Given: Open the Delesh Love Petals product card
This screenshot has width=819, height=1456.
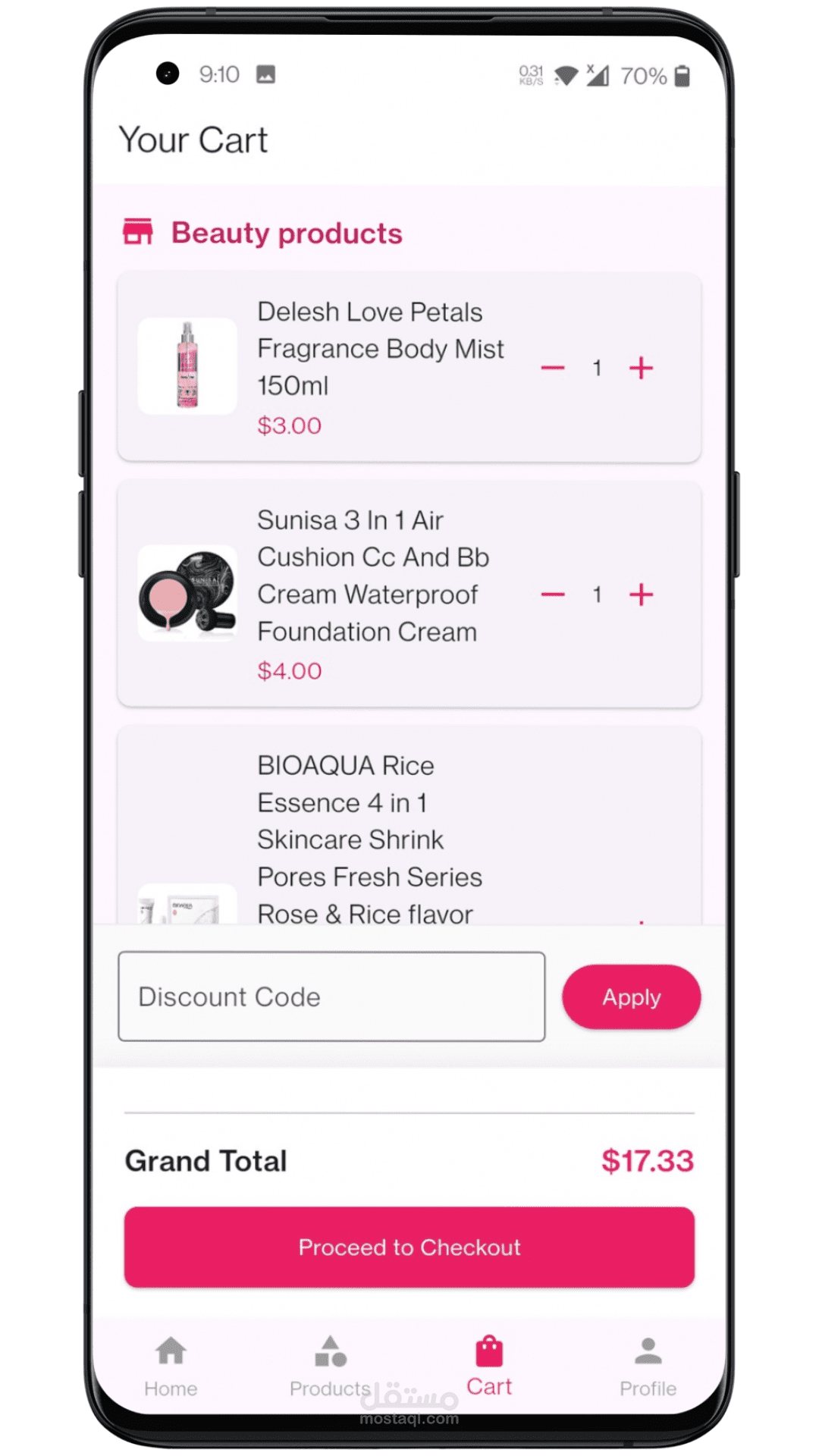Looking at the screenshot, I should [409, 367].
